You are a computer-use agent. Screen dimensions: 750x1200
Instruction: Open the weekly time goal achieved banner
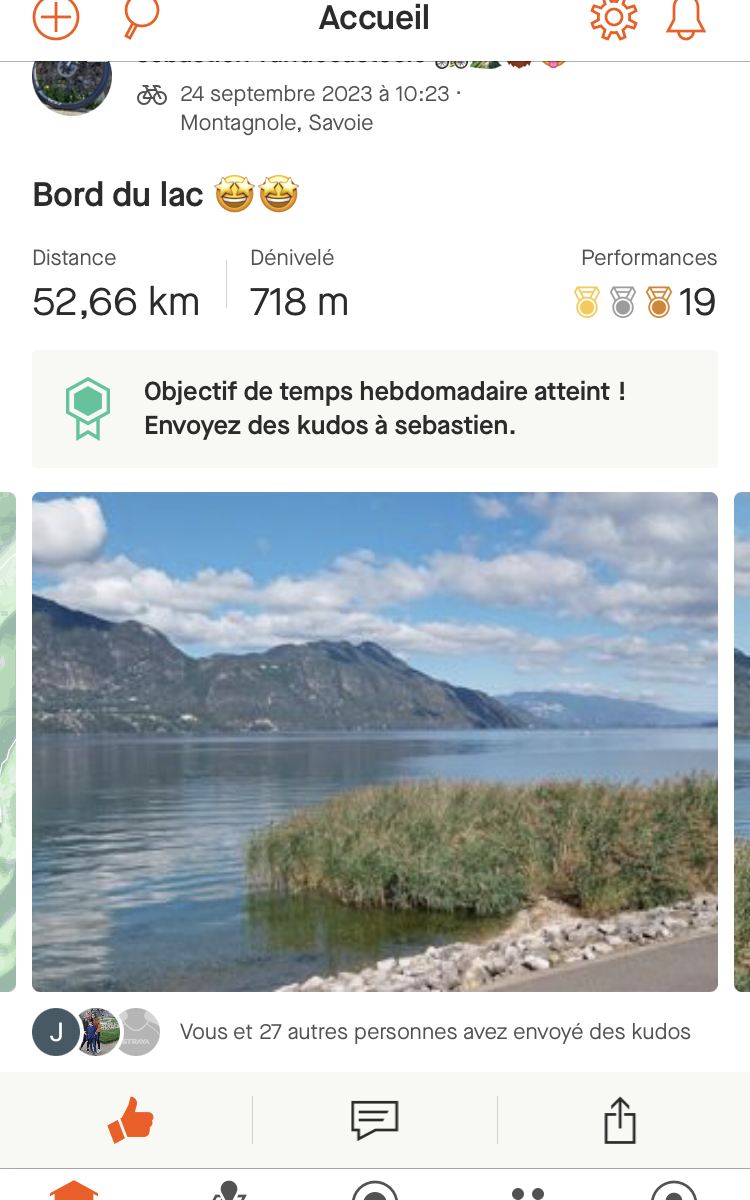[375, 409]
